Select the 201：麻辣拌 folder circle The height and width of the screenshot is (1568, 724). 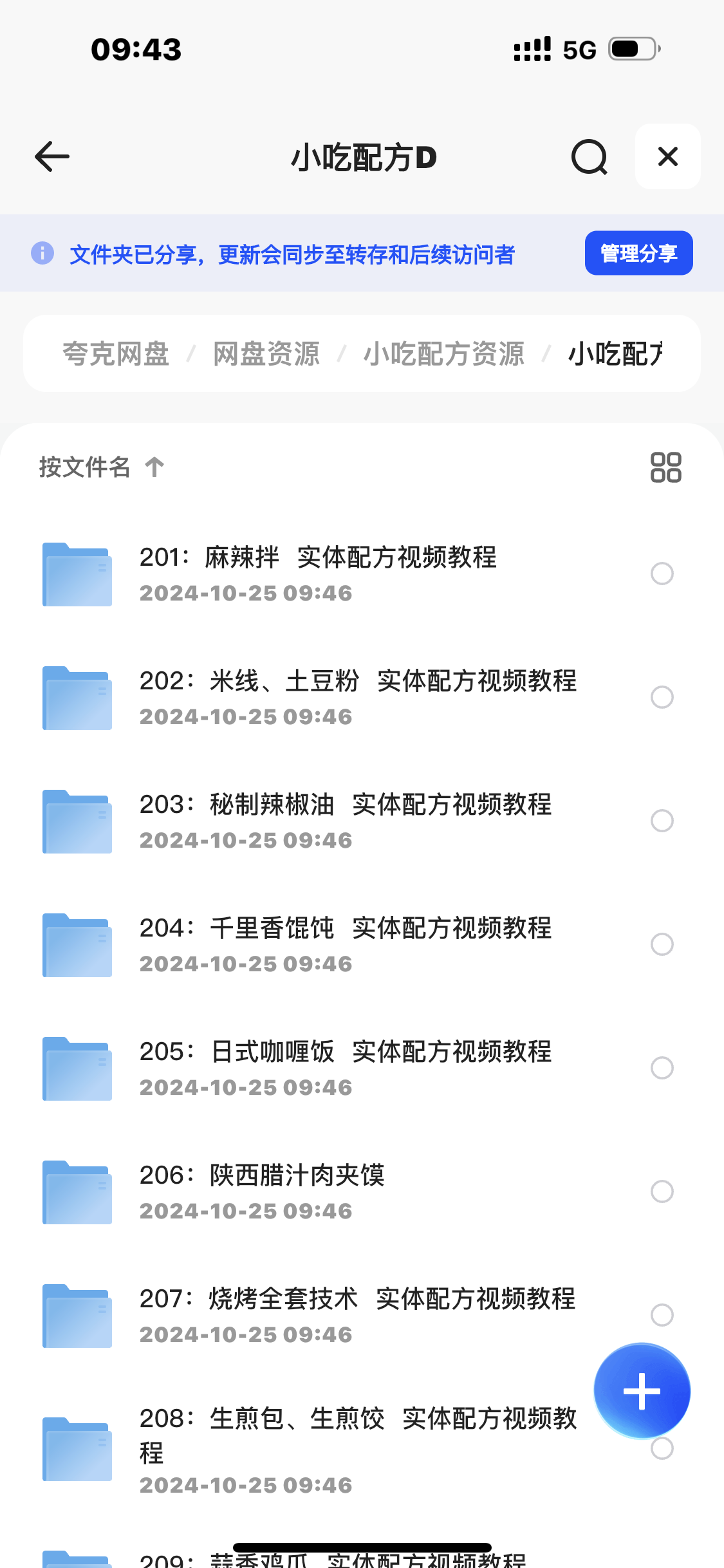[x=662, y=574]
